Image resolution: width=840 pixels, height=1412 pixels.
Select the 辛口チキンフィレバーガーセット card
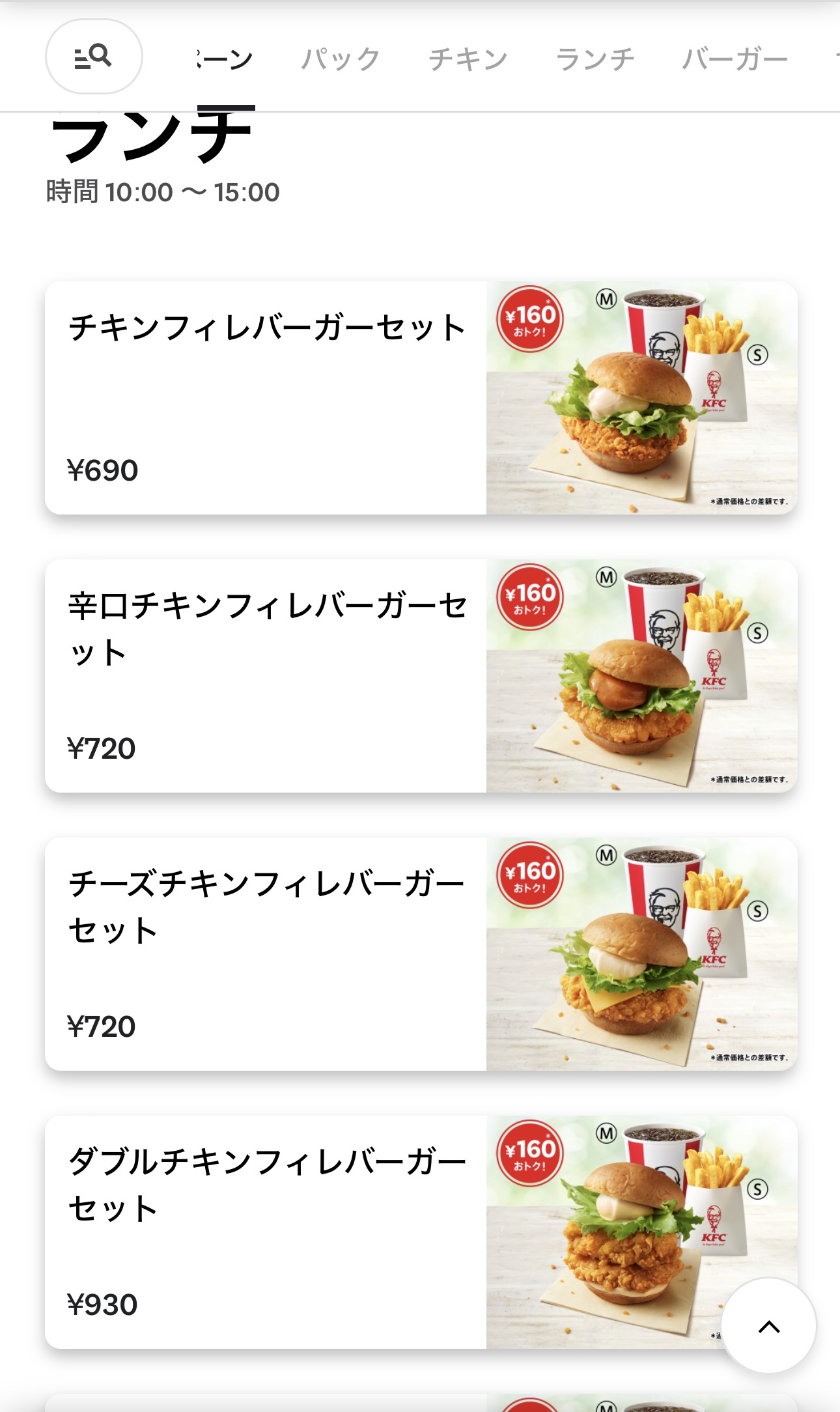pyautogui.click(x=421, y=676)
